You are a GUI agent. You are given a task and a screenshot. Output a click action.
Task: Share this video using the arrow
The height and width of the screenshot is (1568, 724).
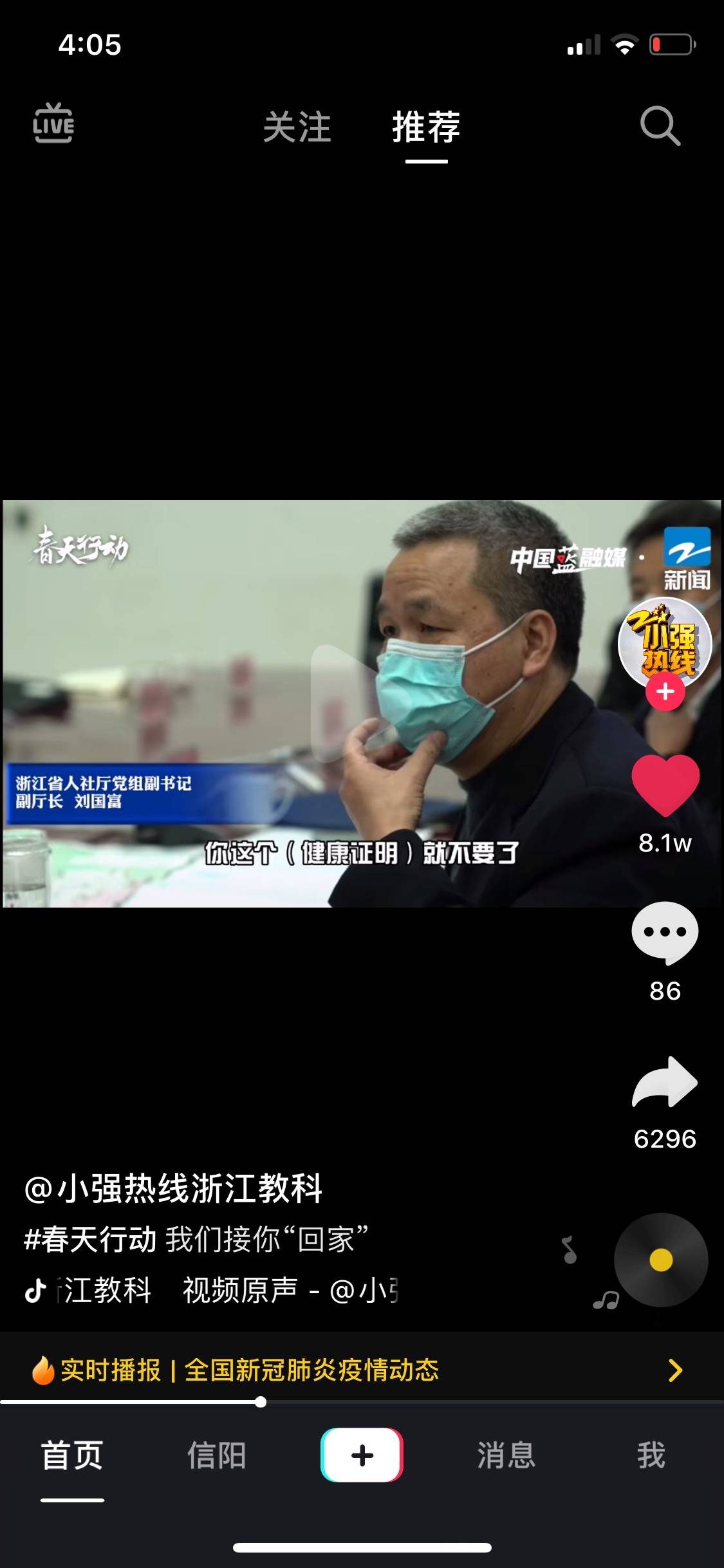[x=665, y=1083]
